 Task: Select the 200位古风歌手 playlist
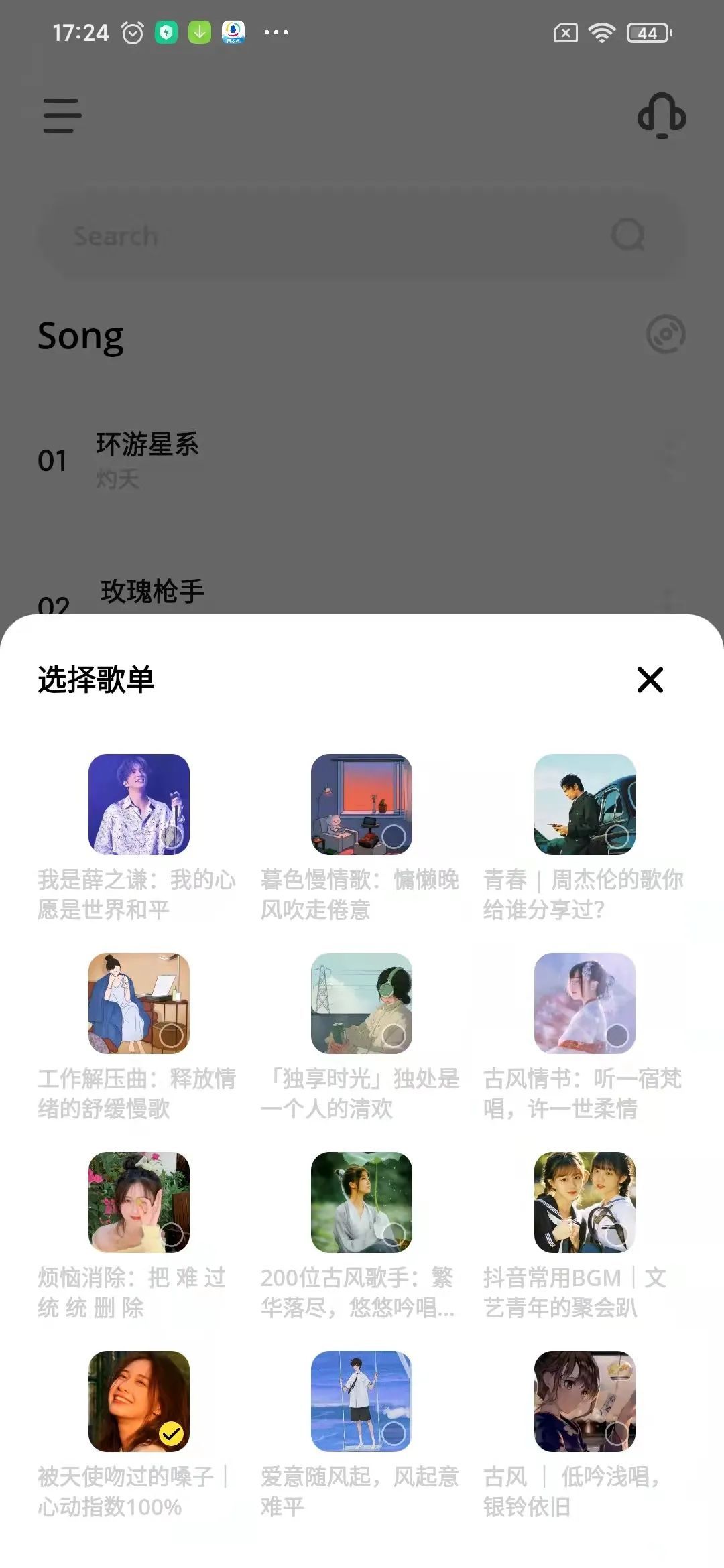(361, 1202)
